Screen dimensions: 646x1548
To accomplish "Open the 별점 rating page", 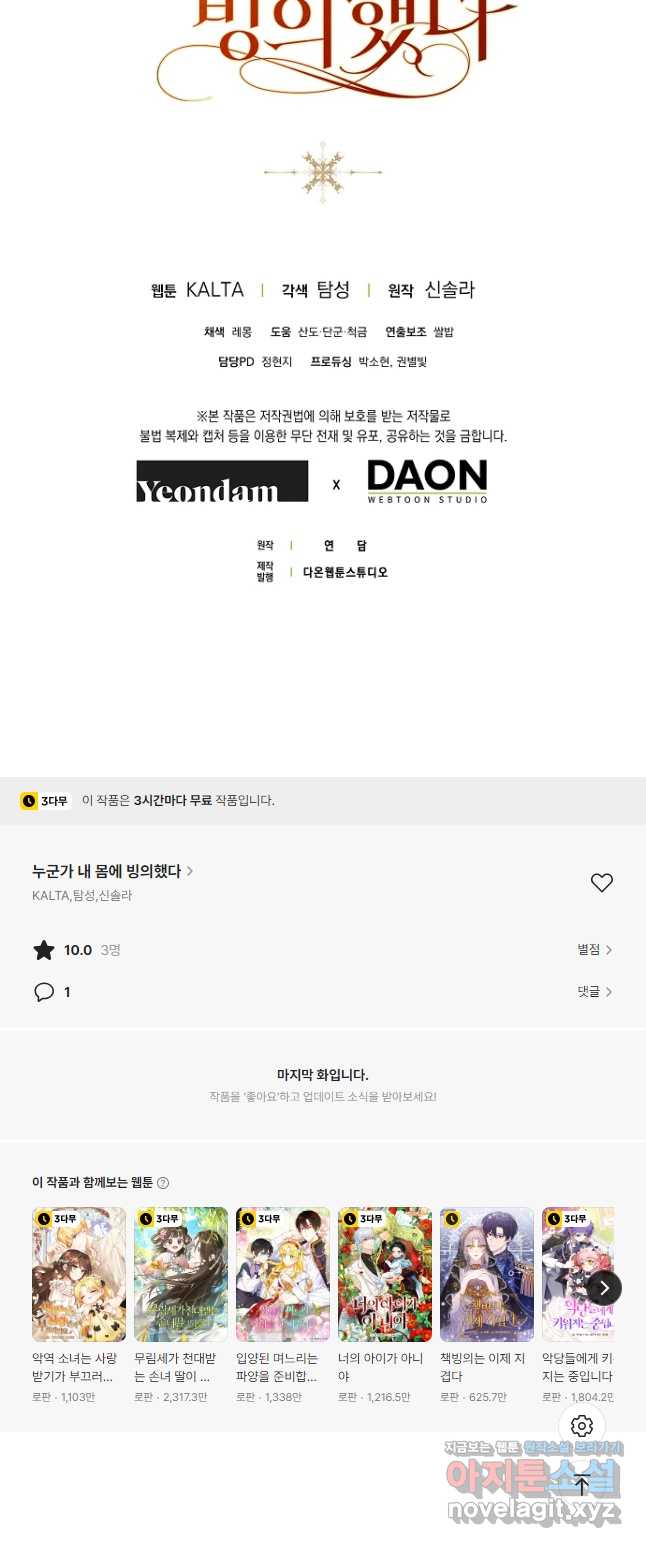I will (x=594, y=950).
